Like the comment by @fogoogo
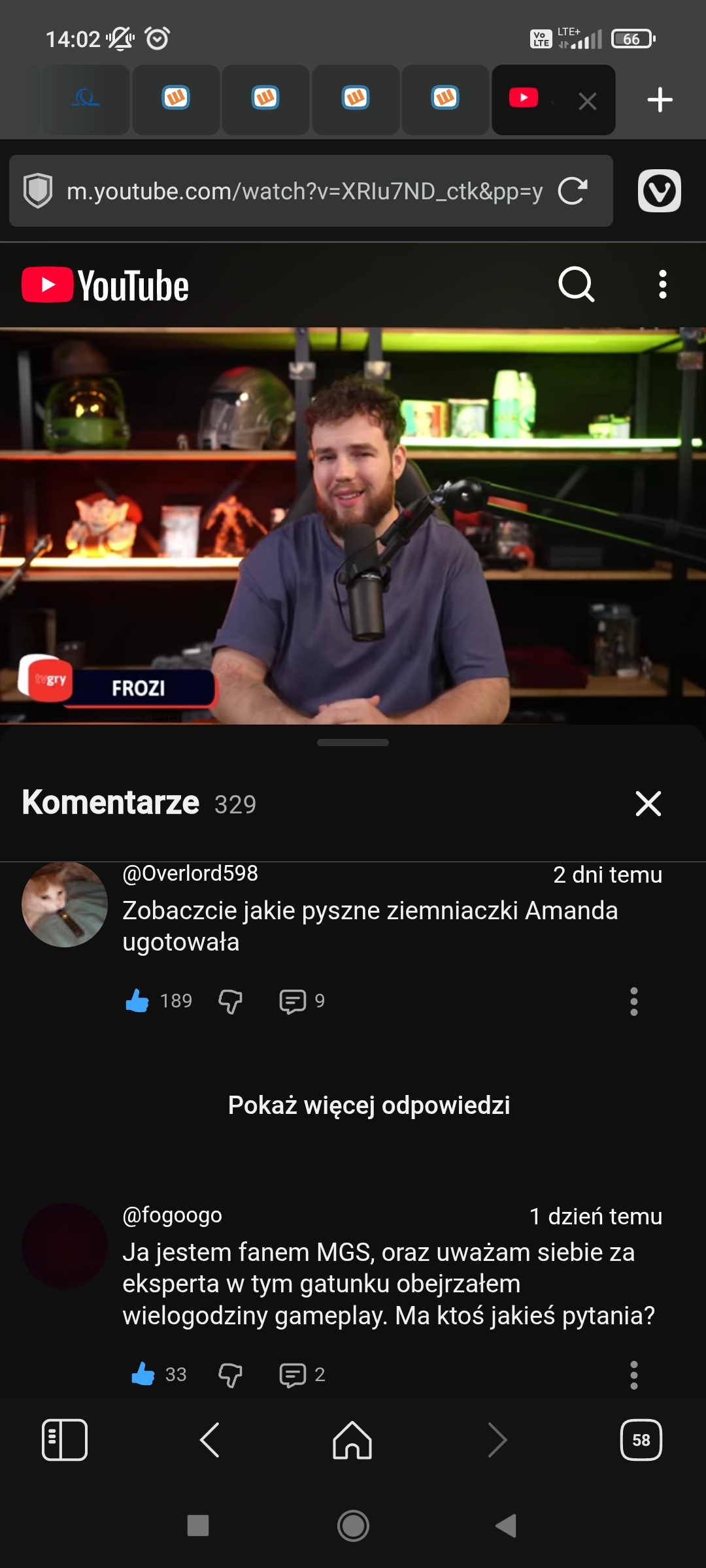 143,1374
